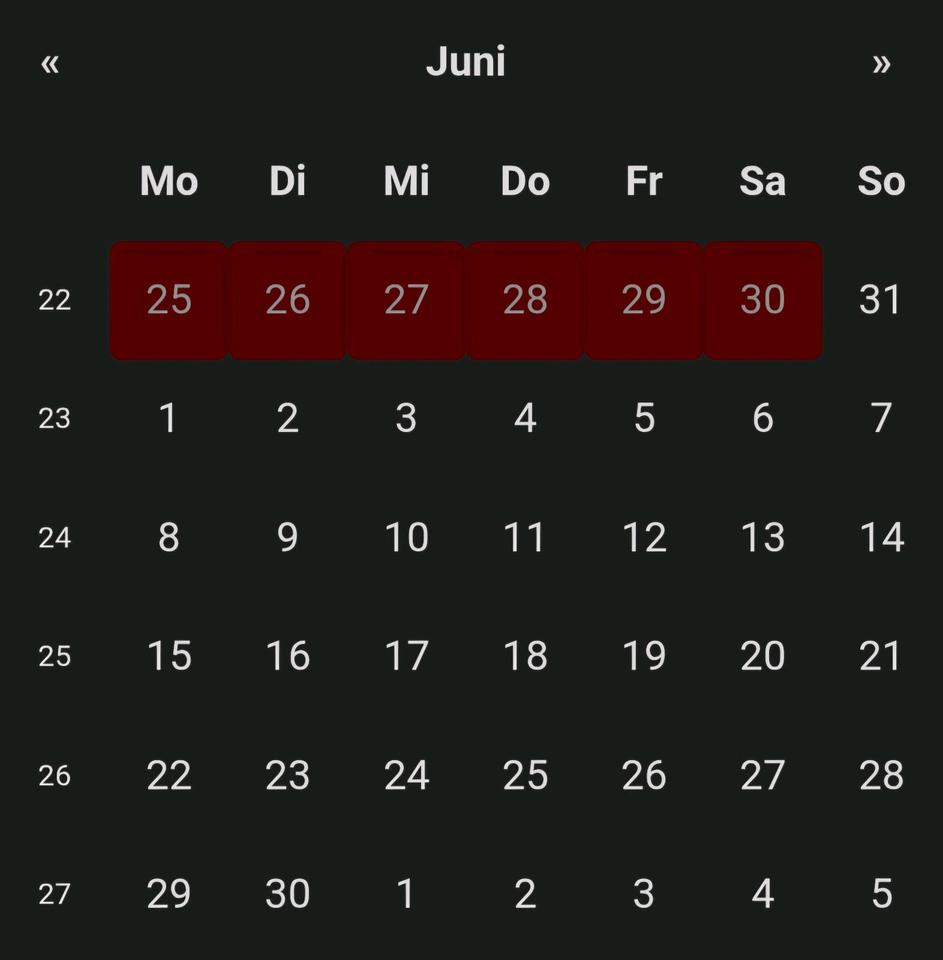Choose June 9
943x960 pixels.
[287, 537]
